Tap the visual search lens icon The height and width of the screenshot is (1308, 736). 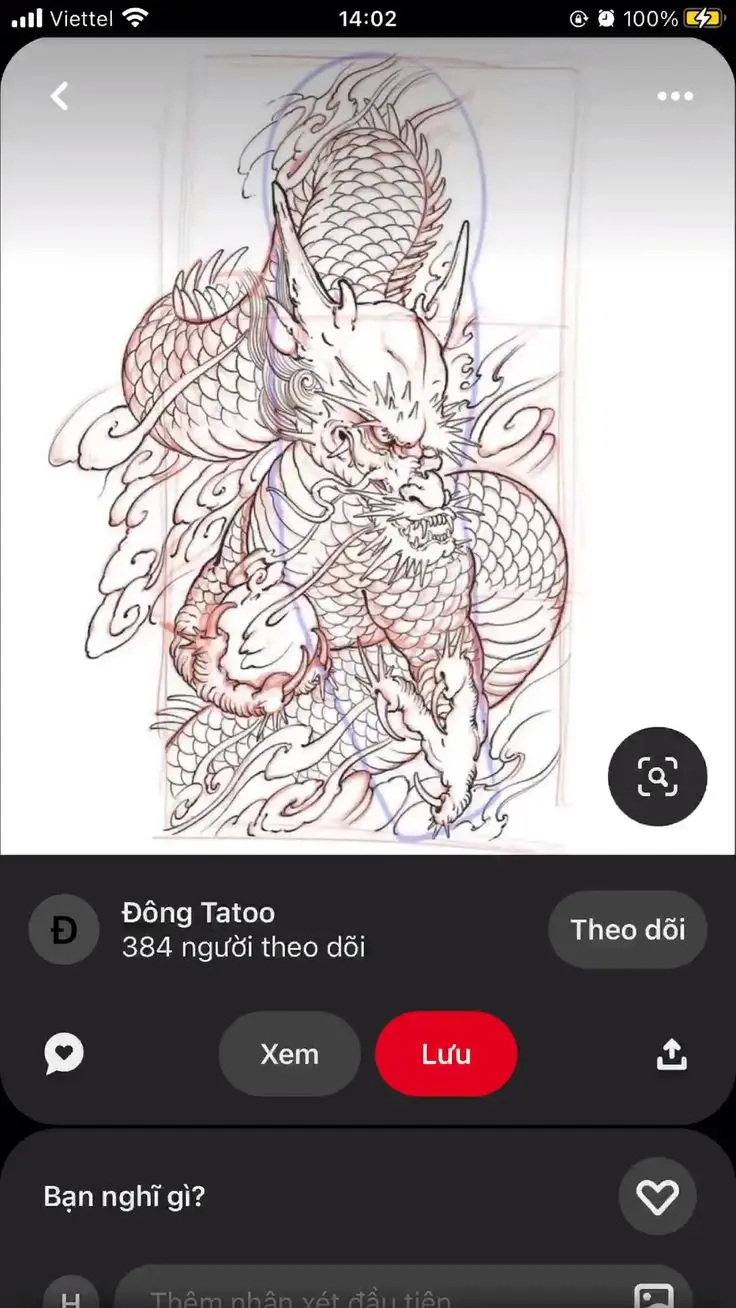[x=657, y=776]
